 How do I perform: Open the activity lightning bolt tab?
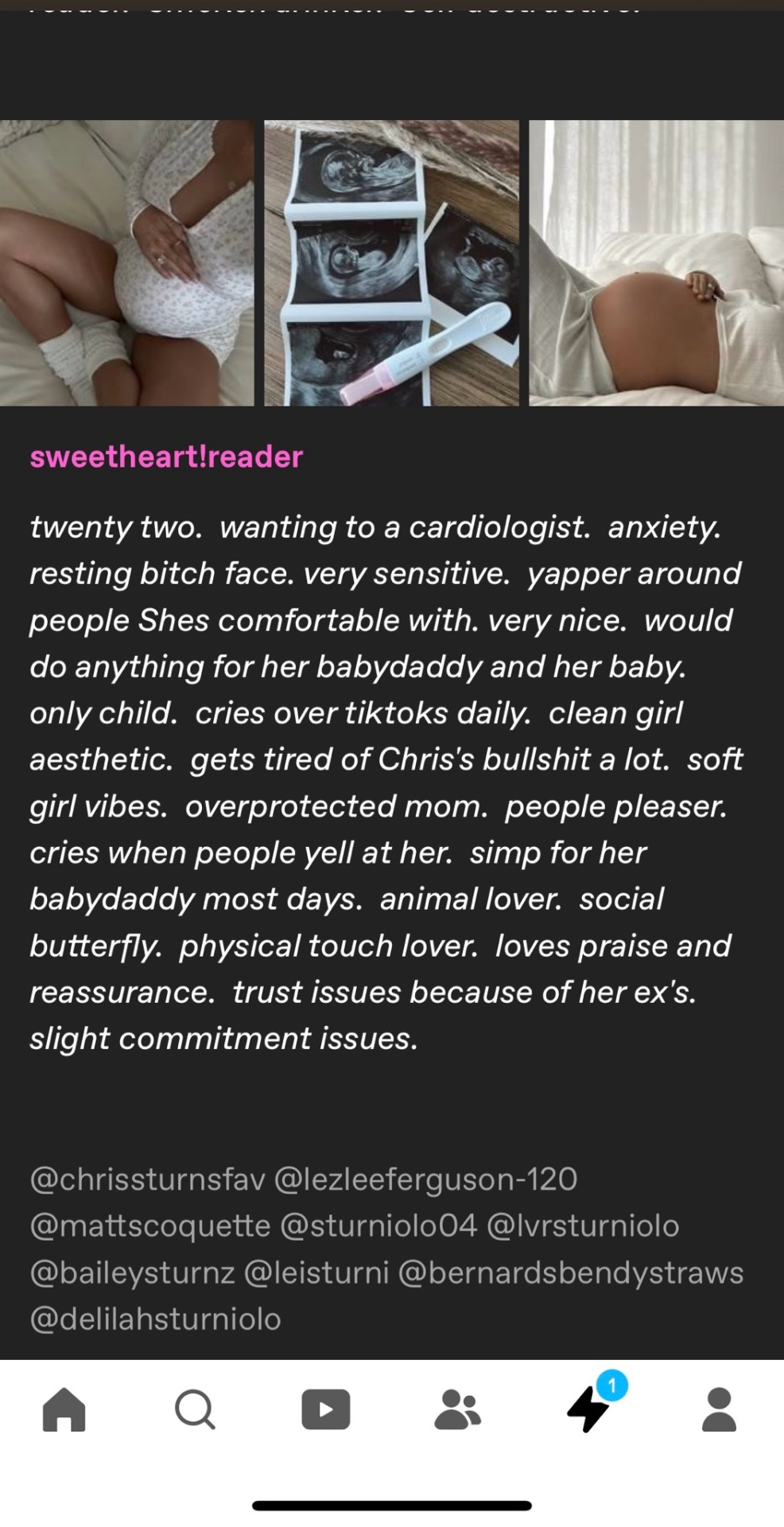588,1409
